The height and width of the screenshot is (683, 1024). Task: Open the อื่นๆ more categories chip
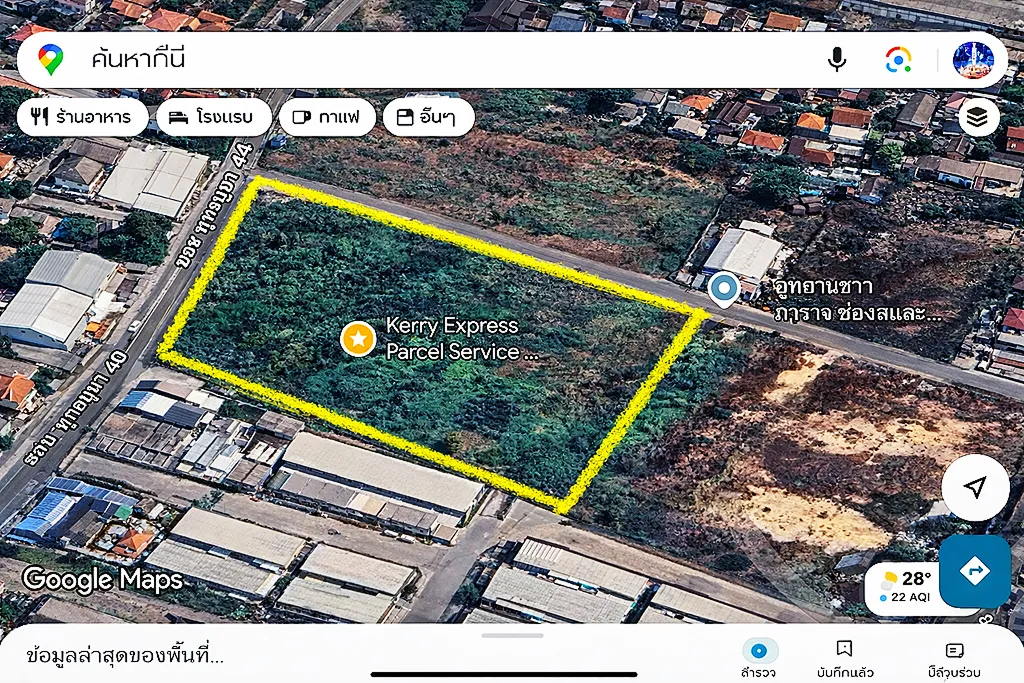428,117
